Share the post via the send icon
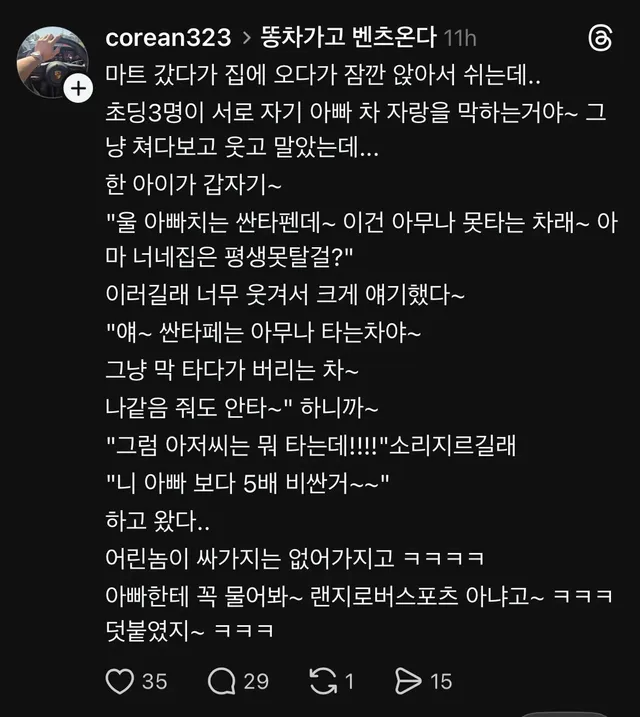The width and height of the screenshot is (640, 717). [x=408, y=681]
